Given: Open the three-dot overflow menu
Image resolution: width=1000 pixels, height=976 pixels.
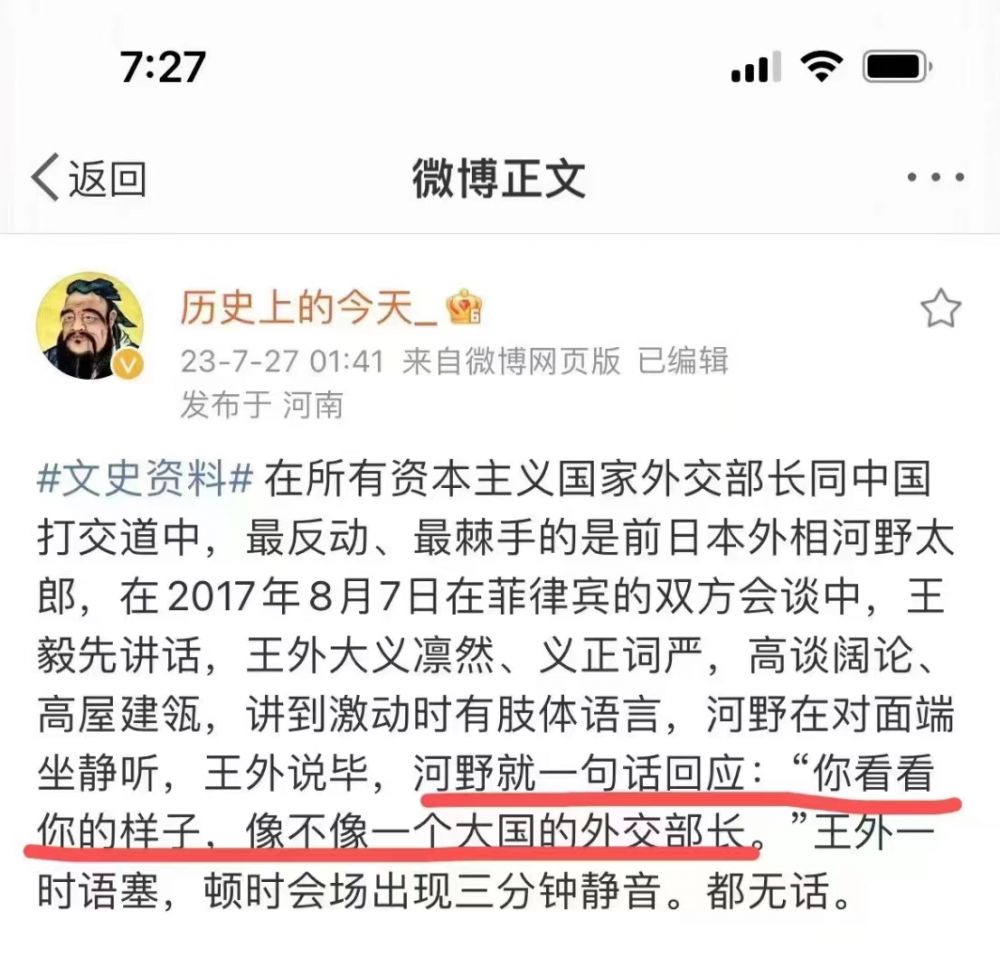Looking at the screenshot, I should pos(934,178).
